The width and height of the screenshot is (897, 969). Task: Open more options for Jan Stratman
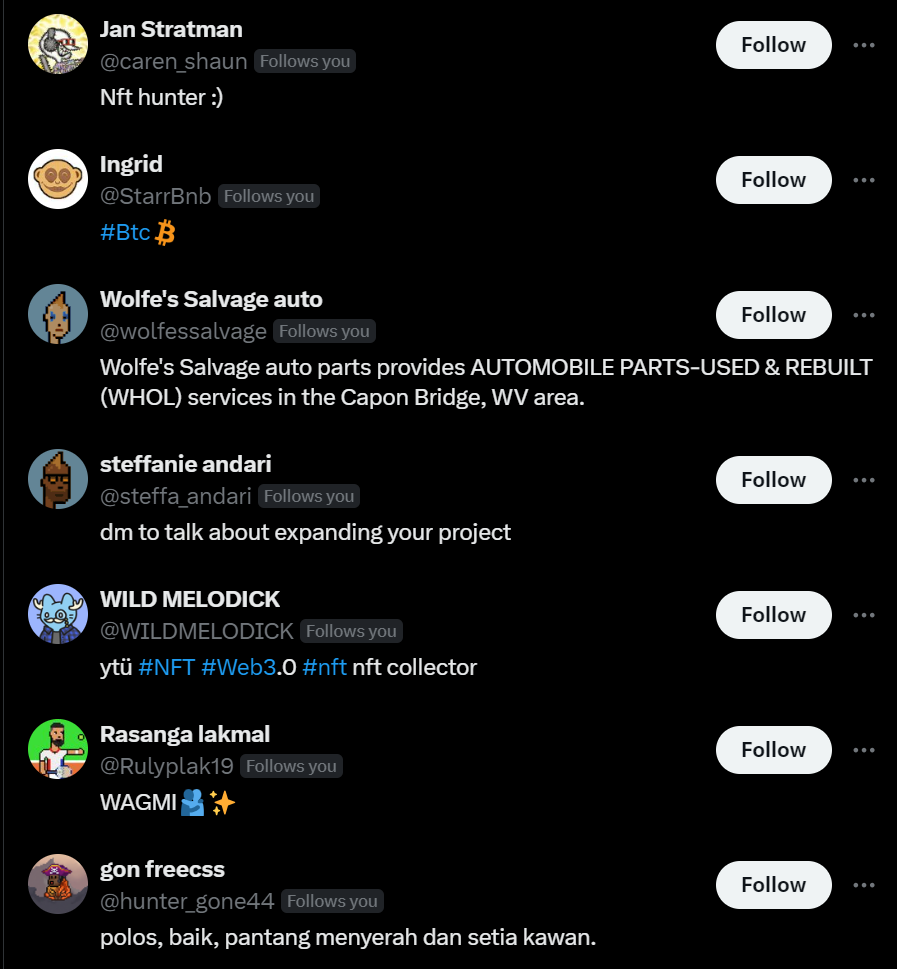click(x=864, y=45)
